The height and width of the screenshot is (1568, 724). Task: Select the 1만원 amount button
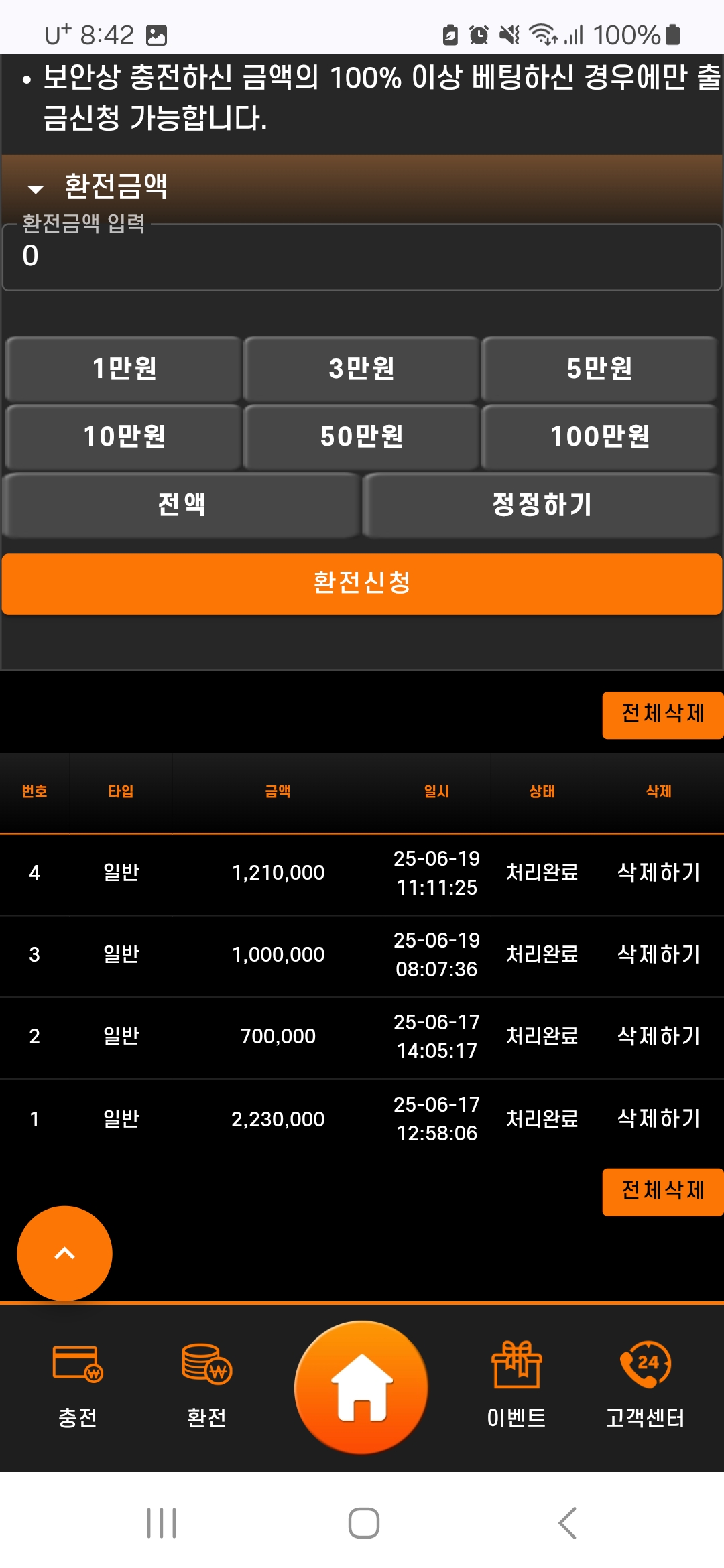(124, 369)
